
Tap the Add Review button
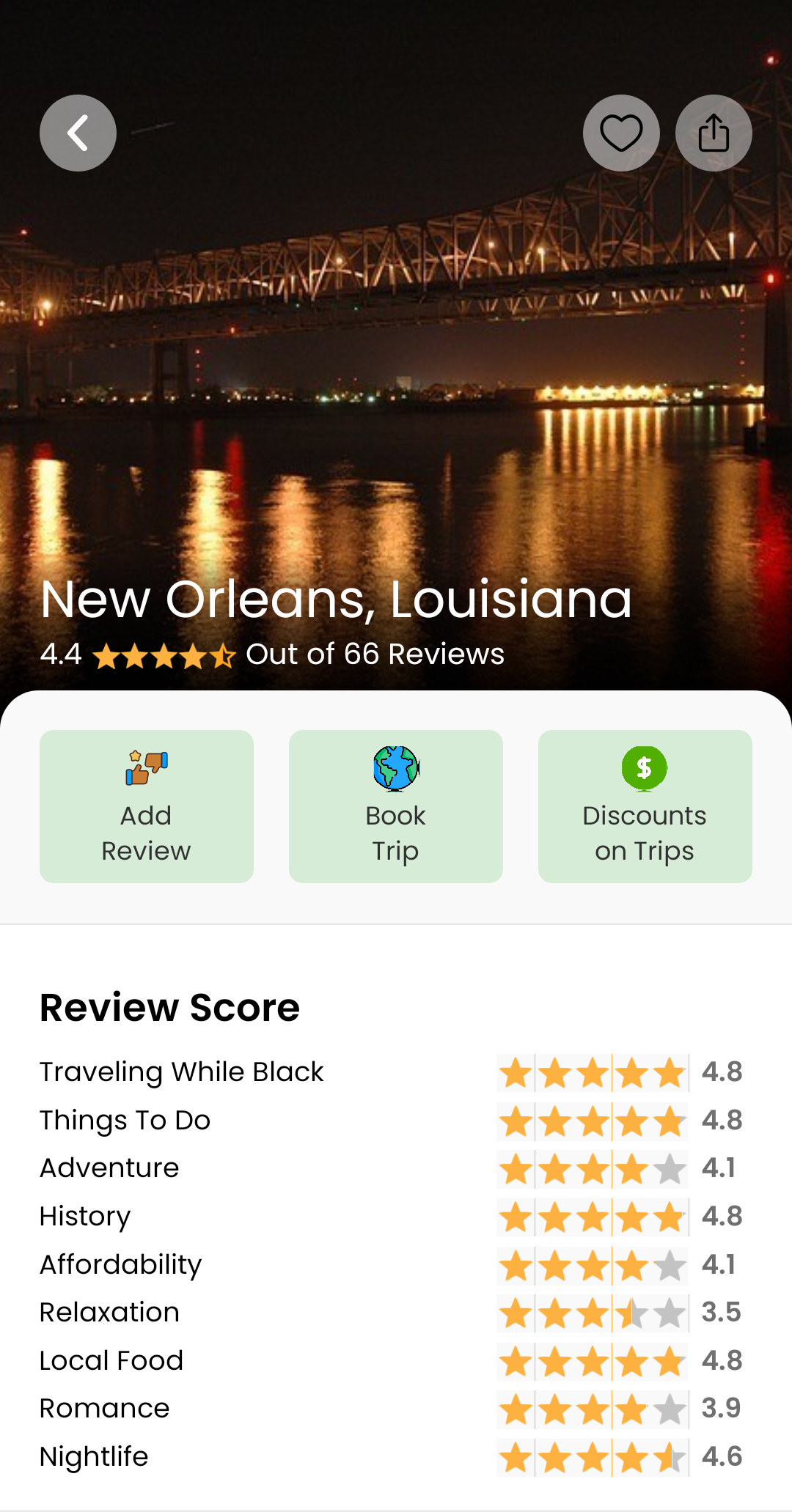click(147, 806)
